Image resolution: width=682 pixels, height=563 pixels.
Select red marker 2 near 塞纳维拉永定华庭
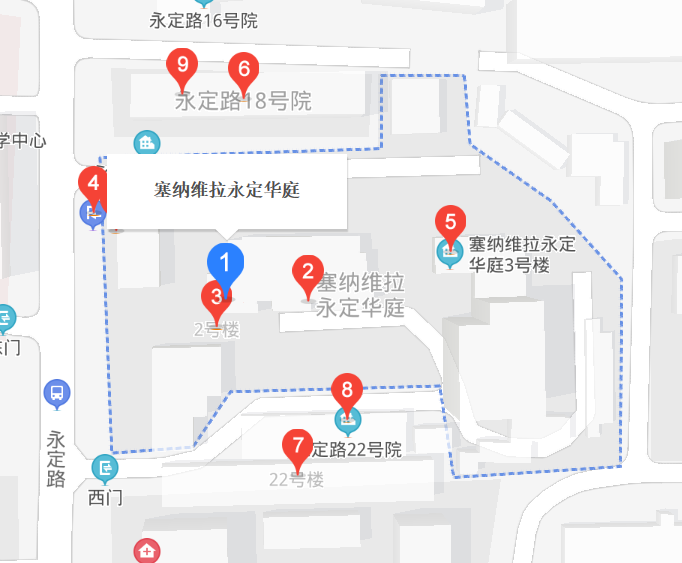point(307,272)
